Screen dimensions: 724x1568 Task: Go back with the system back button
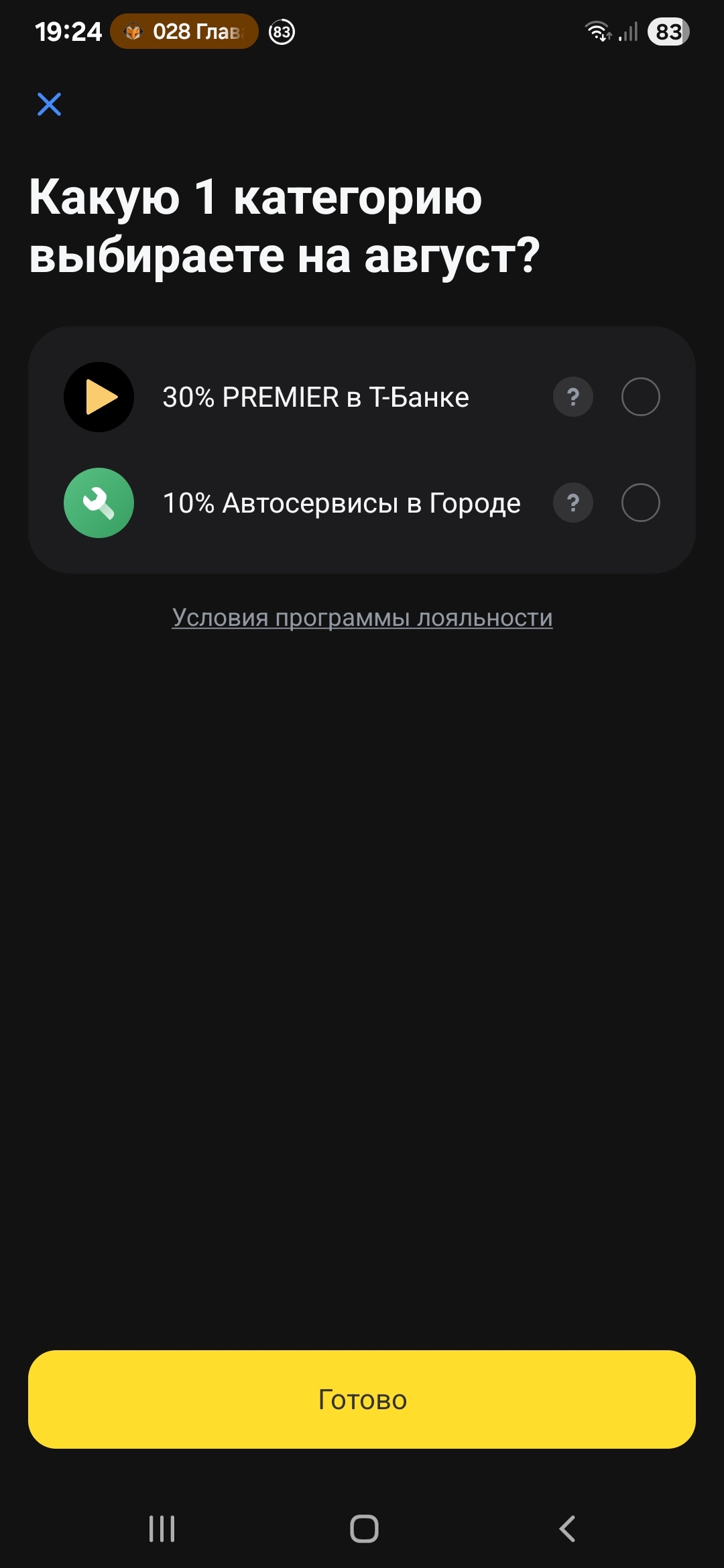click(x=567, y=1529)
